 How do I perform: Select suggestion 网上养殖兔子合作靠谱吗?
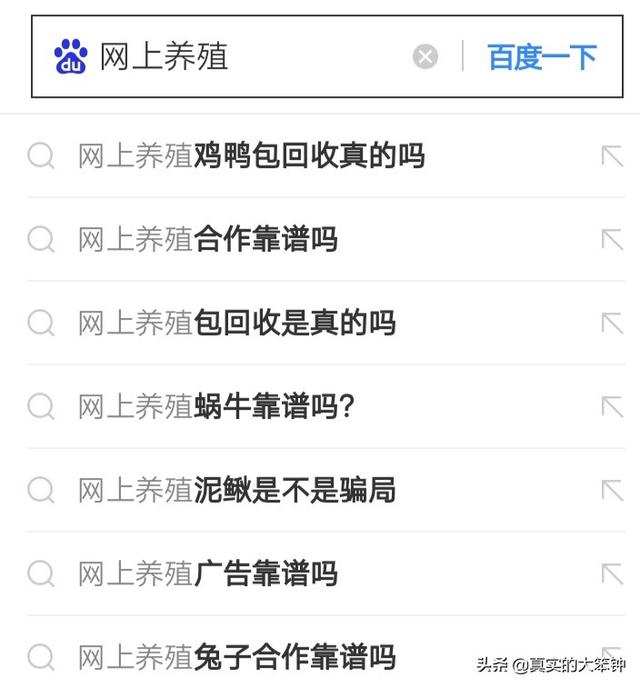237,656
